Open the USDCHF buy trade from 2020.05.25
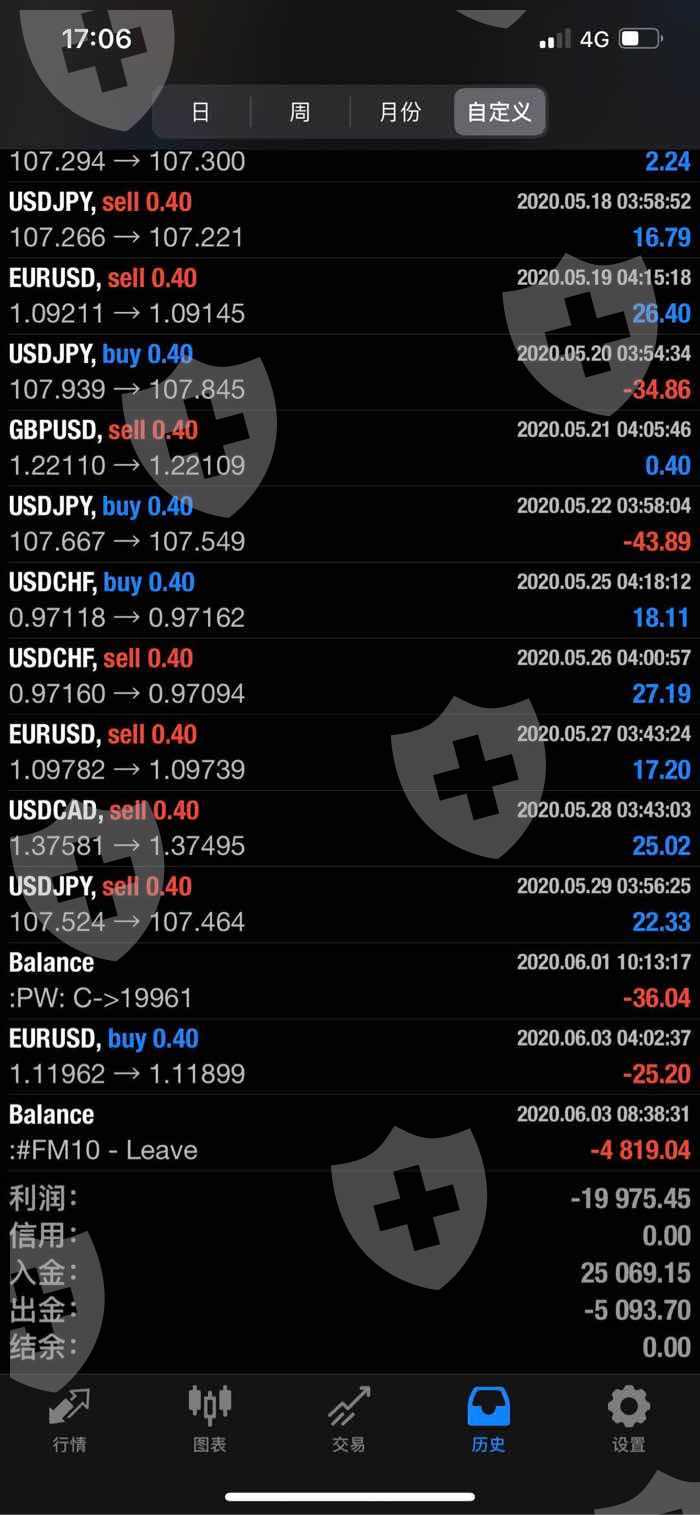This screenshot has width=700, height=1515. (x=350, y=600)
